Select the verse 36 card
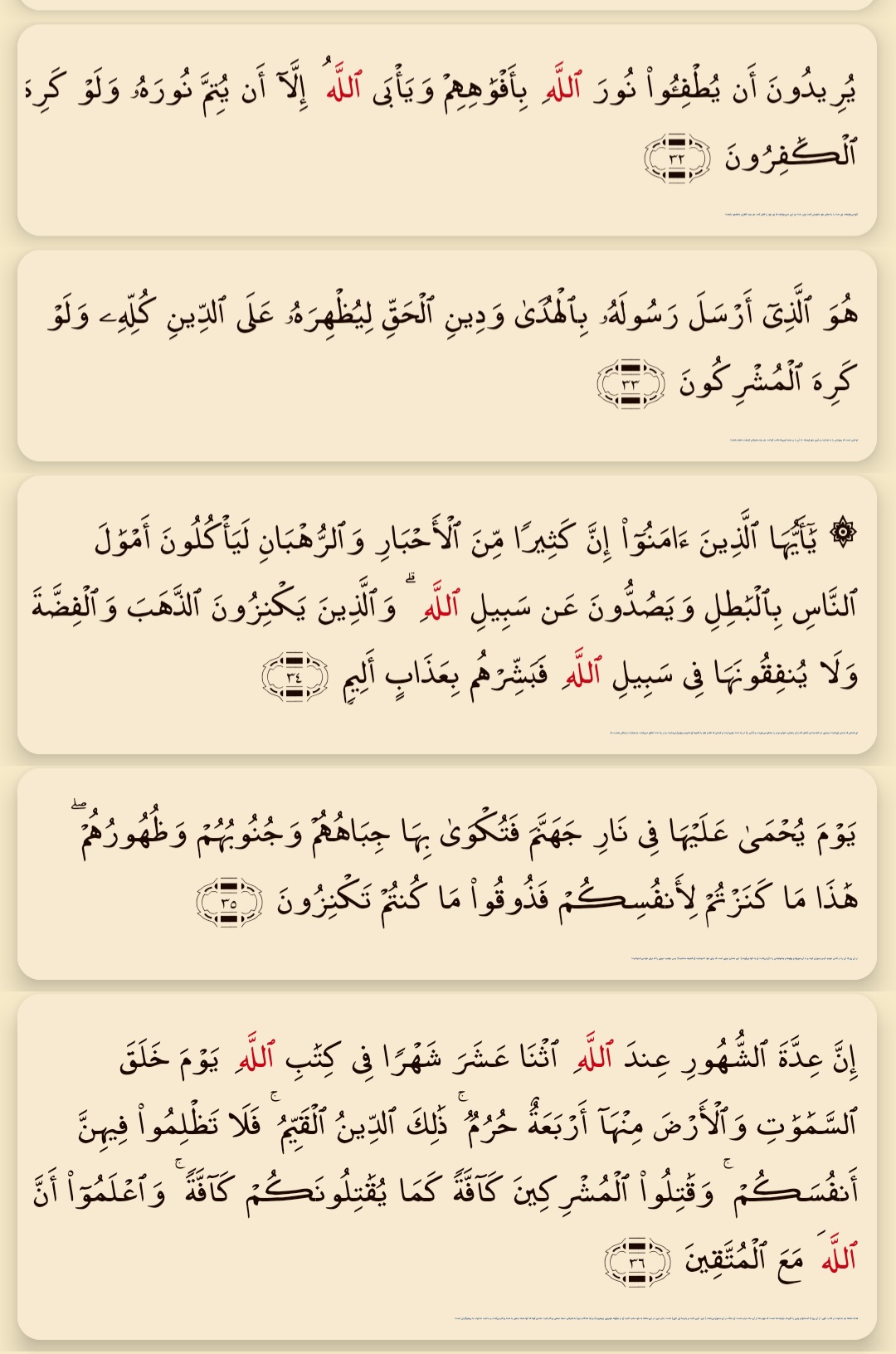896x1354 pixels. point(446,1165)
